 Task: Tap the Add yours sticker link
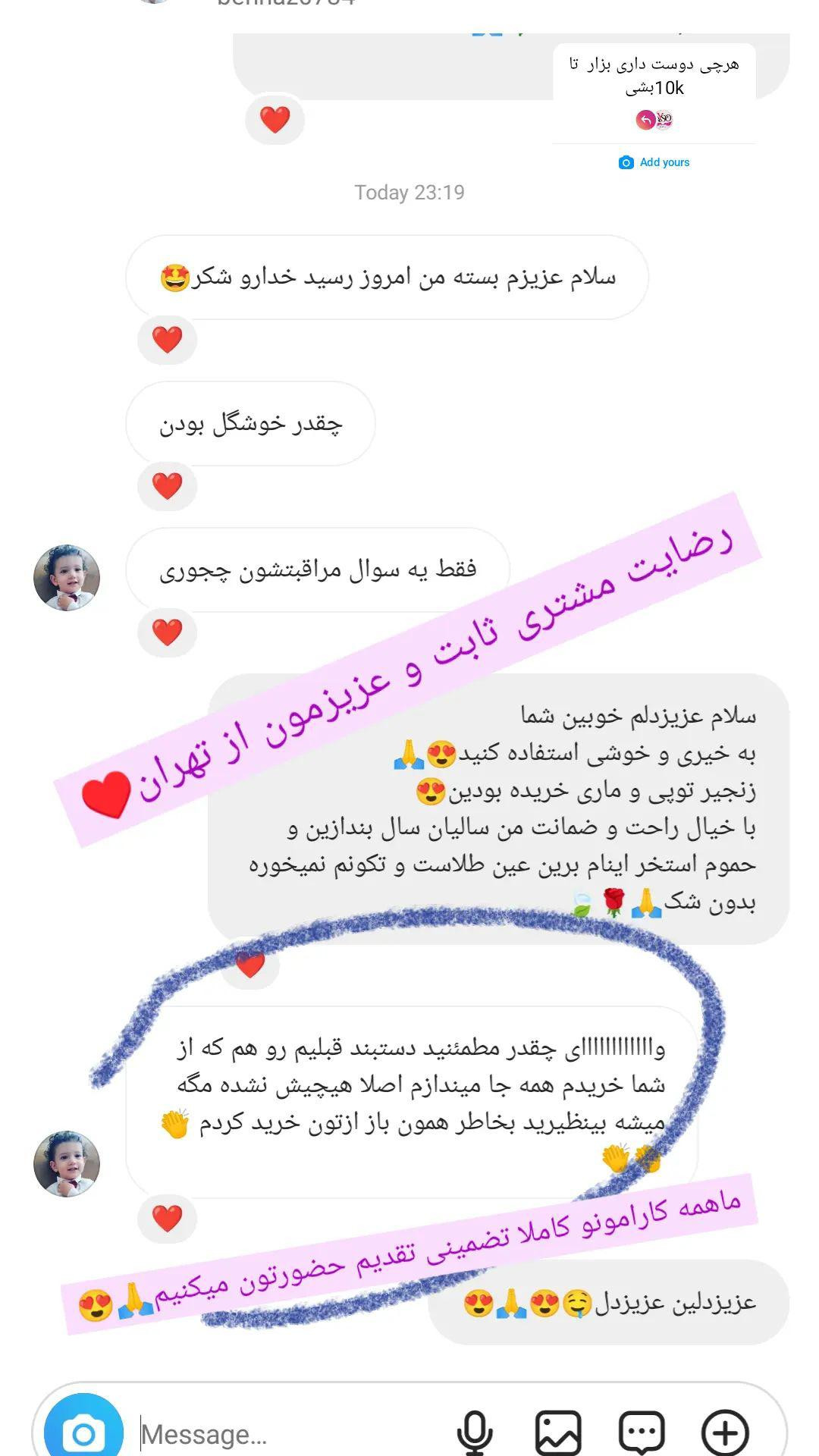(655, 162)
